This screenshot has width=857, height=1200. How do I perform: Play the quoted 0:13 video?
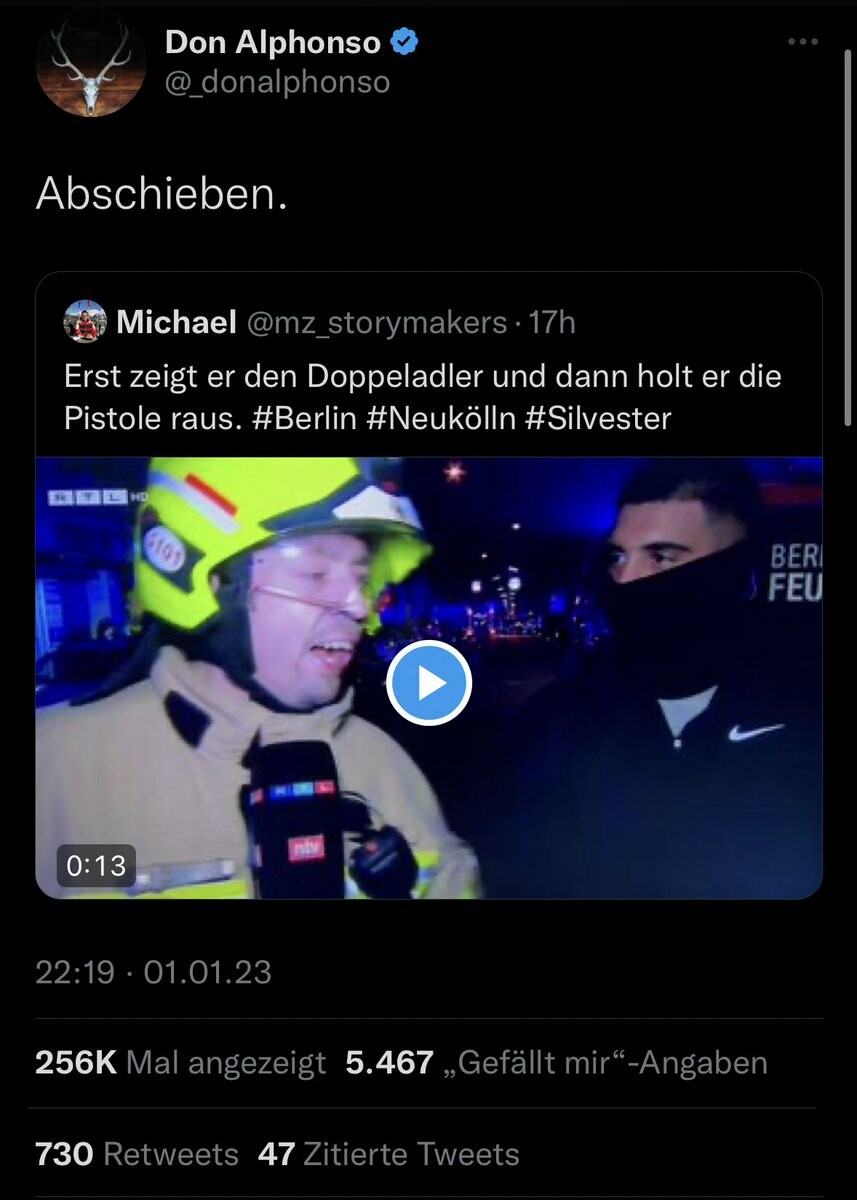(429, 683)
